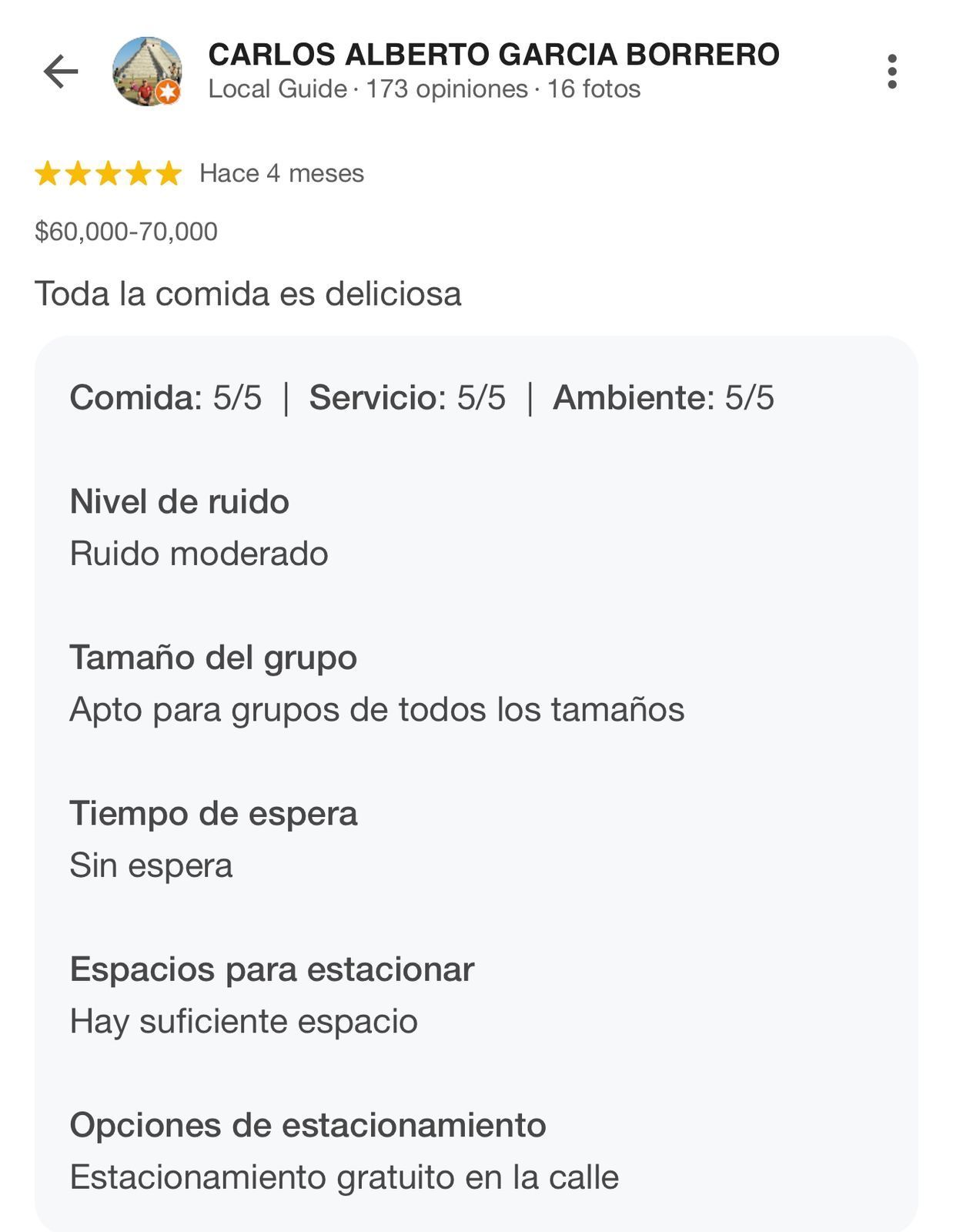Open the three-dot overflow menu

pyautogui.click(x=891, y=72)
